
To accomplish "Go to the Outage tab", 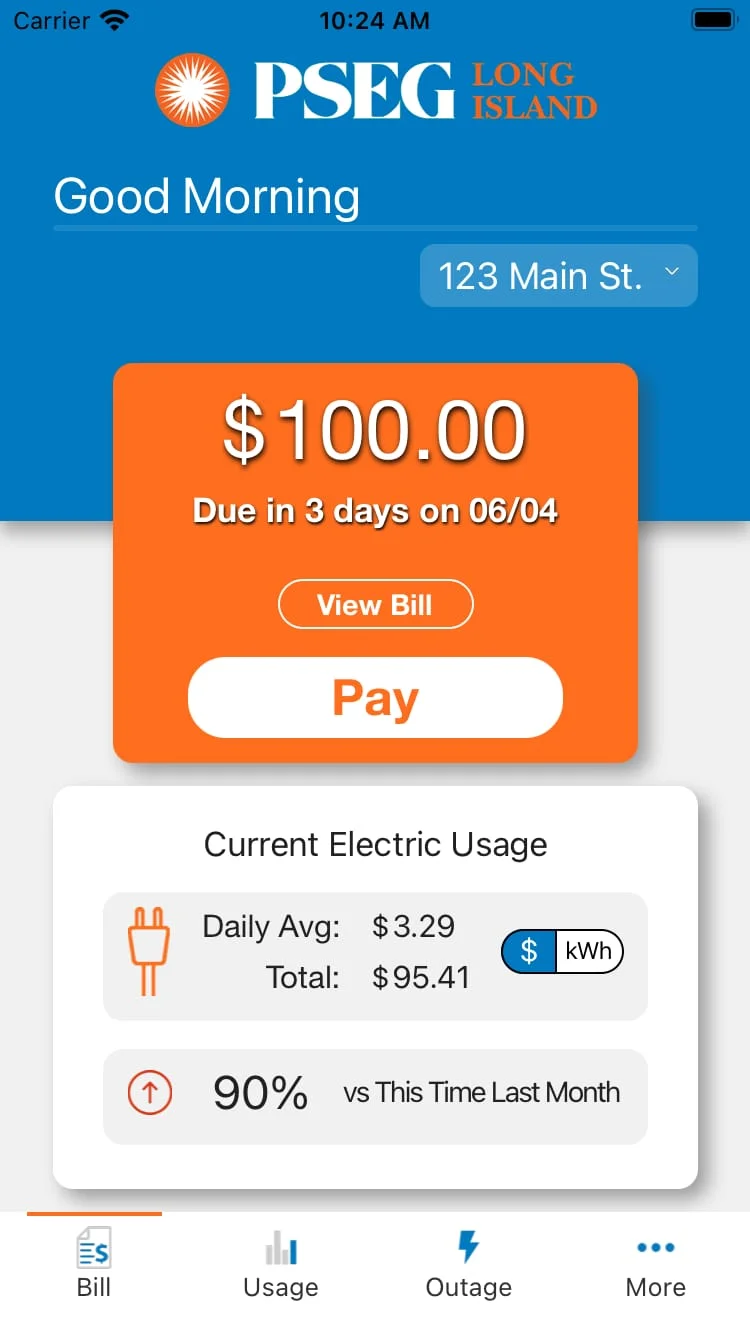I will pyautogui.click(x=468, y=1266).
